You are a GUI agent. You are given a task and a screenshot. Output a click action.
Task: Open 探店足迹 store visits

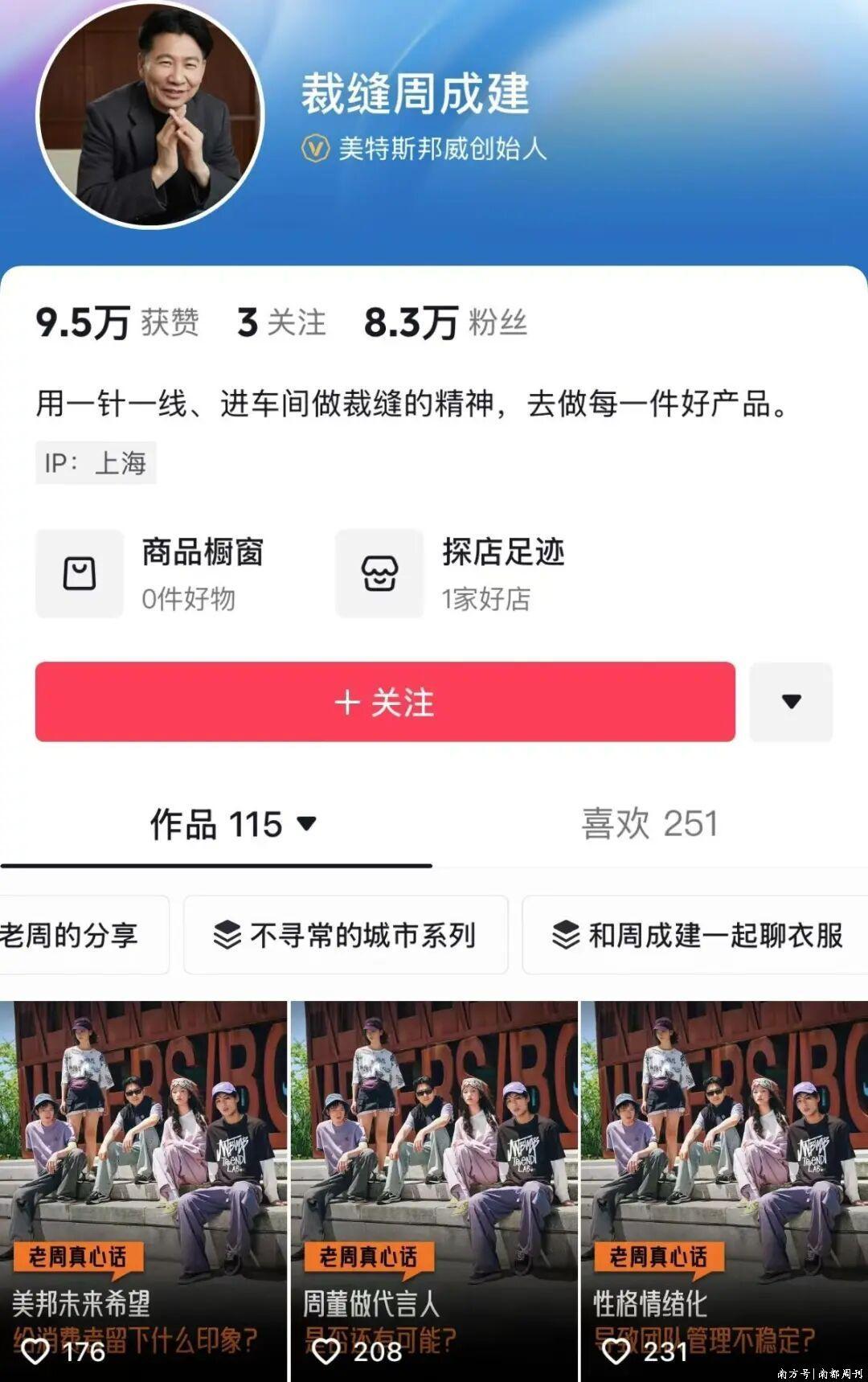coord(452,573)
